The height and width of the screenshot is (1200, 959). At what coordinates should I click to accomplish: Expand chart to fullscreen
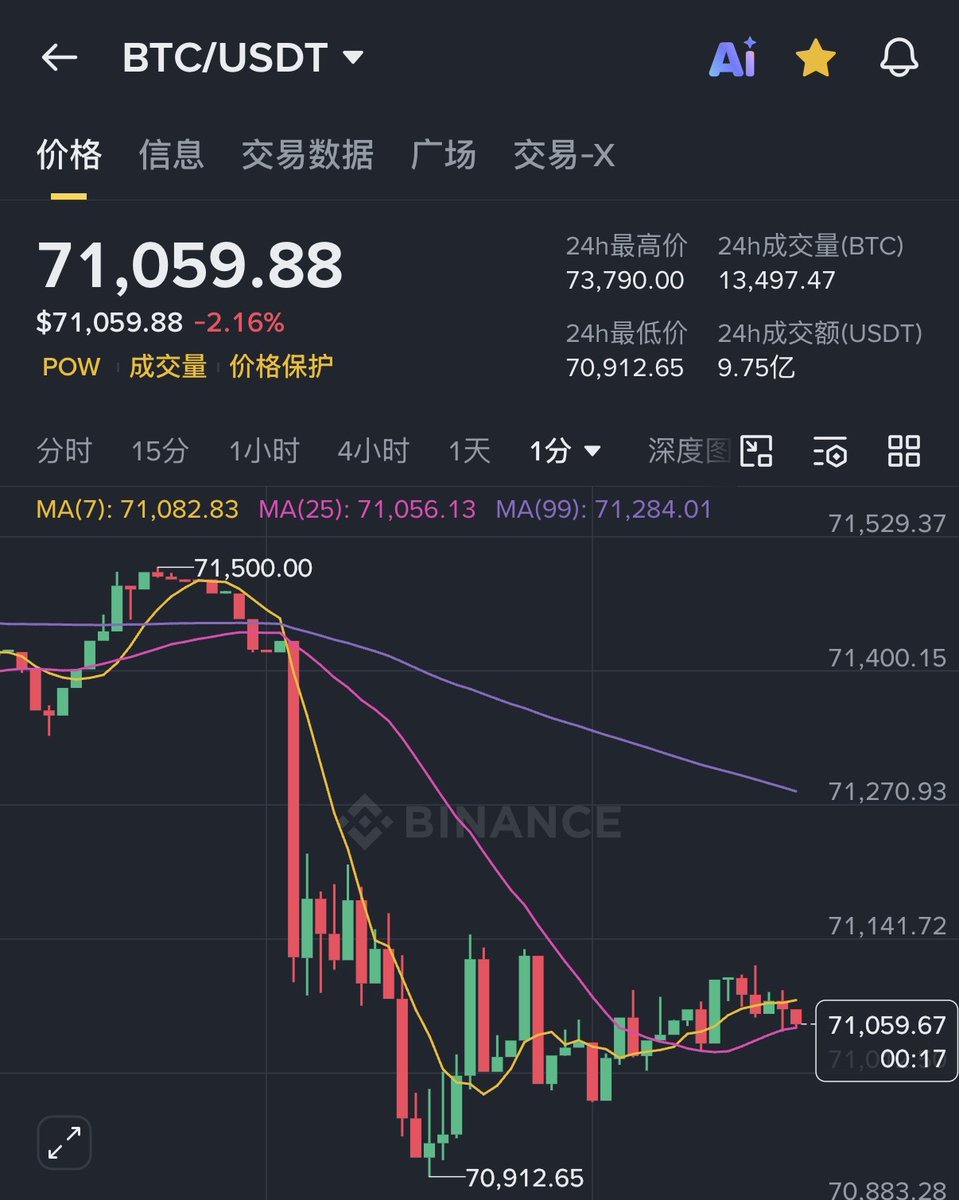pyautogui.click(x=64, y=1142)
